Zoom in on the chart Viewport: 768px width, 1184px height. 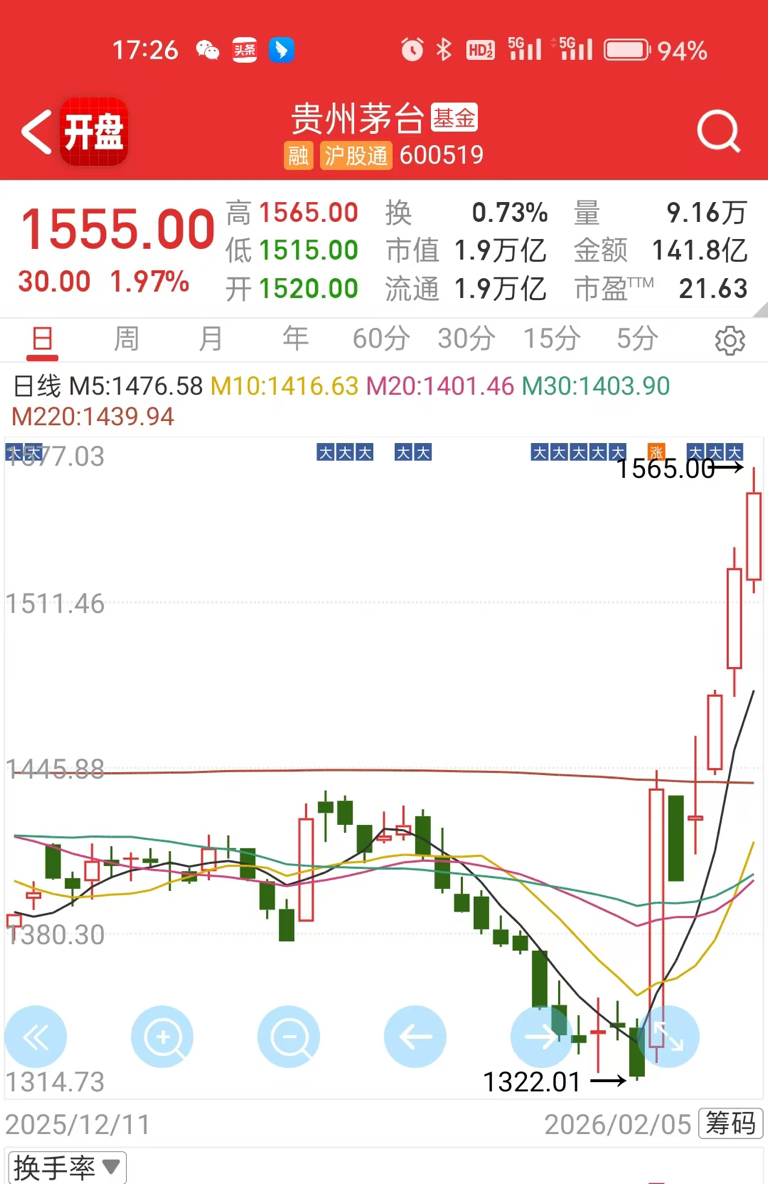click(x=162, y=1037)
